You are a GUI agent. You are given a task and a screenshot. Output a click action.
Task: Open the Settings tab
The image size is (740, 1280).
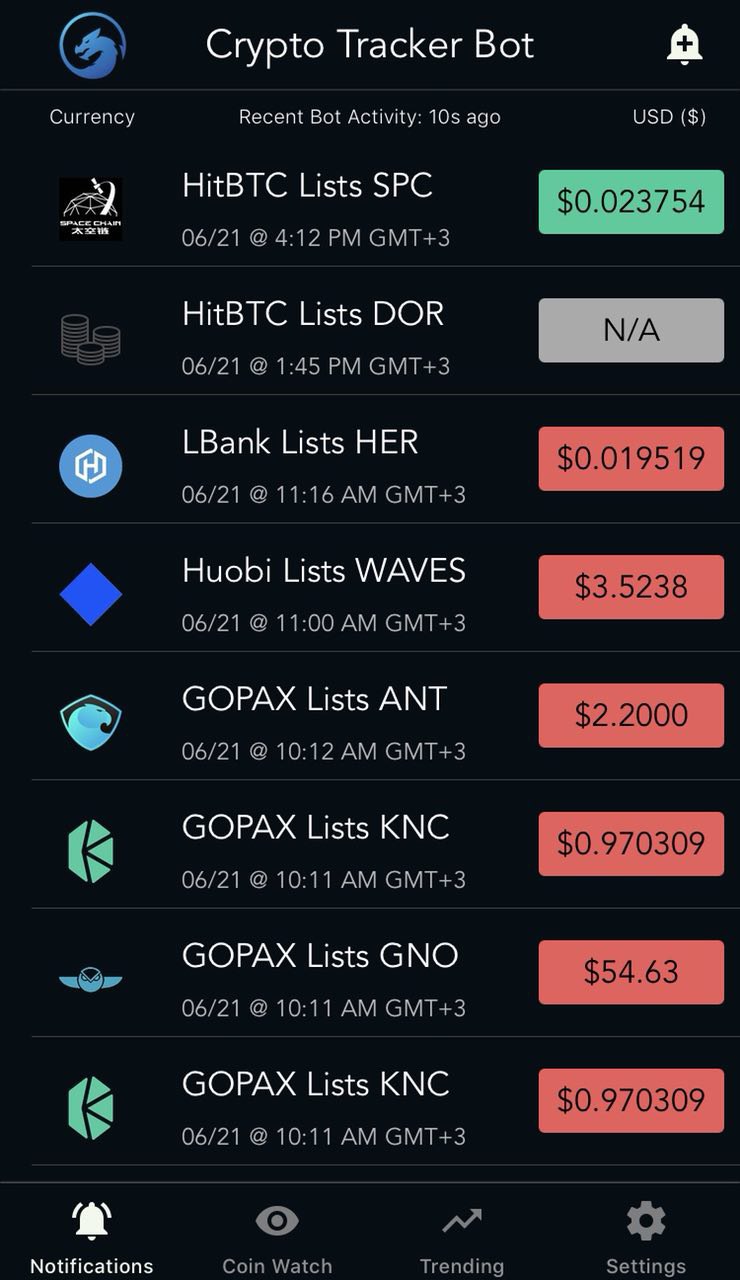(x=646, y=1238)
